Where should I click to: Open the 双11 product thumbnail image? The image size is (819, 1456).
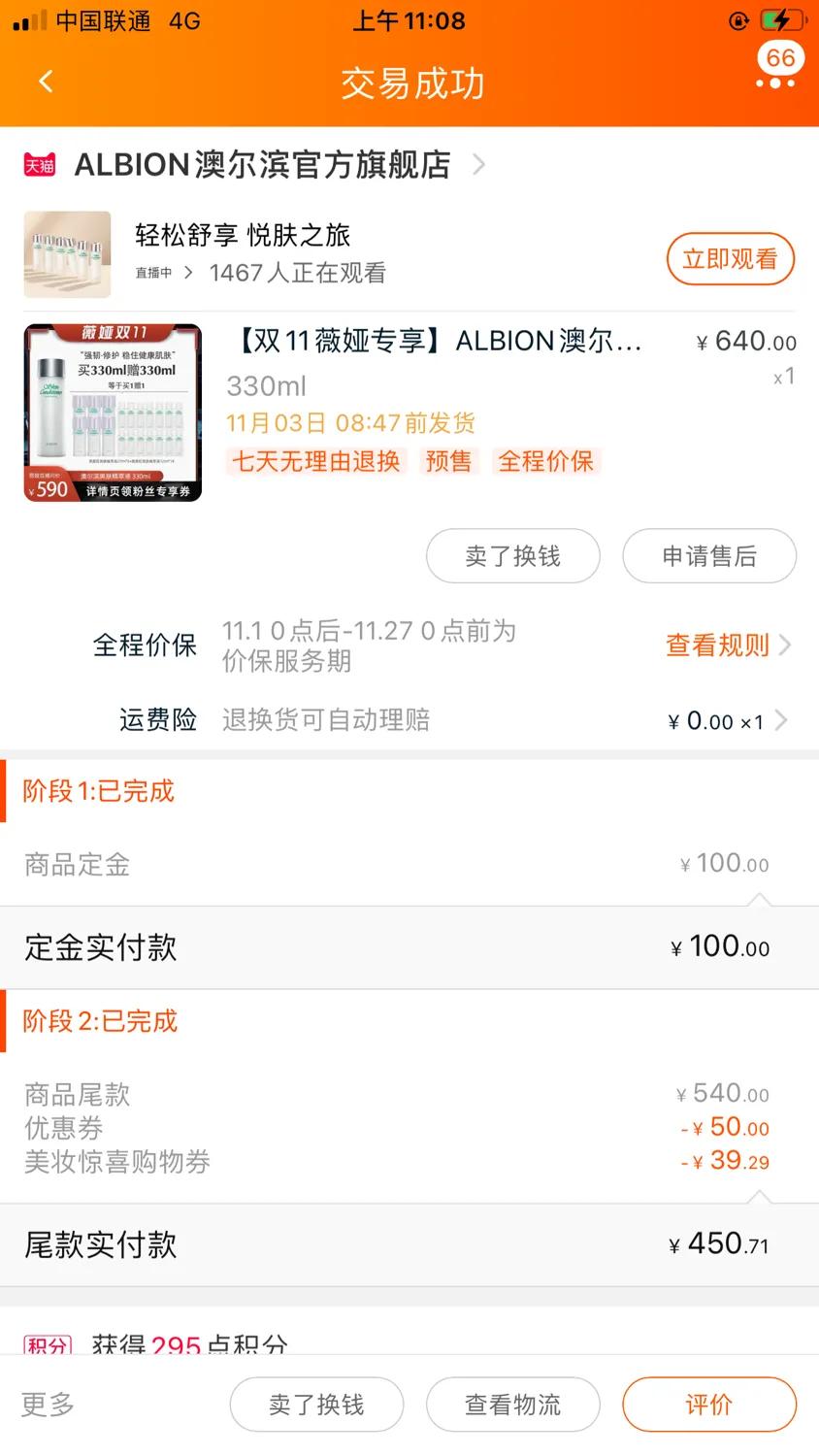pos(112,412)
